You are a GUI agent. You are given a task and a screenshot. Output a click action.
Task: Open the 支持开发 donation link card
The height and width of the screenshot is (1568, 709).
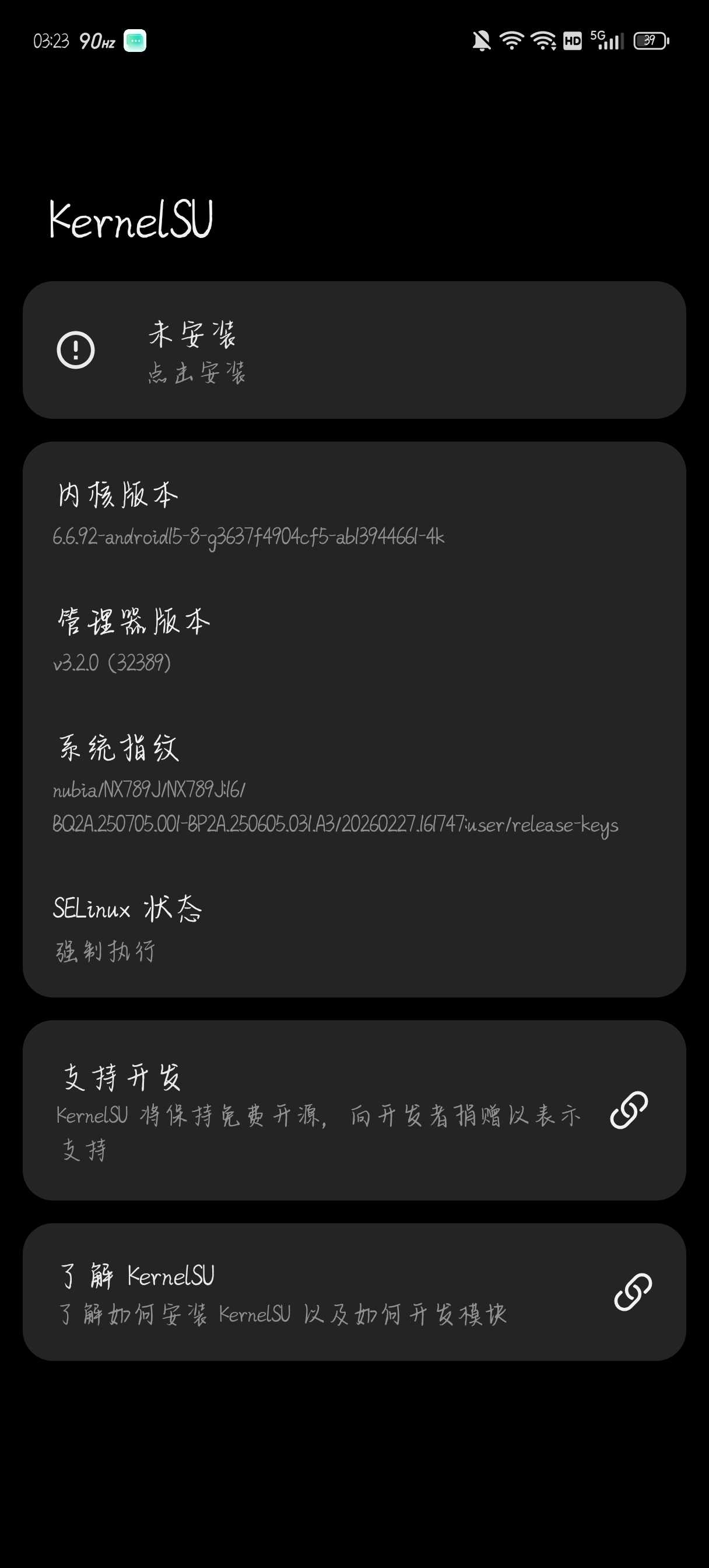tap(354, 1110)
